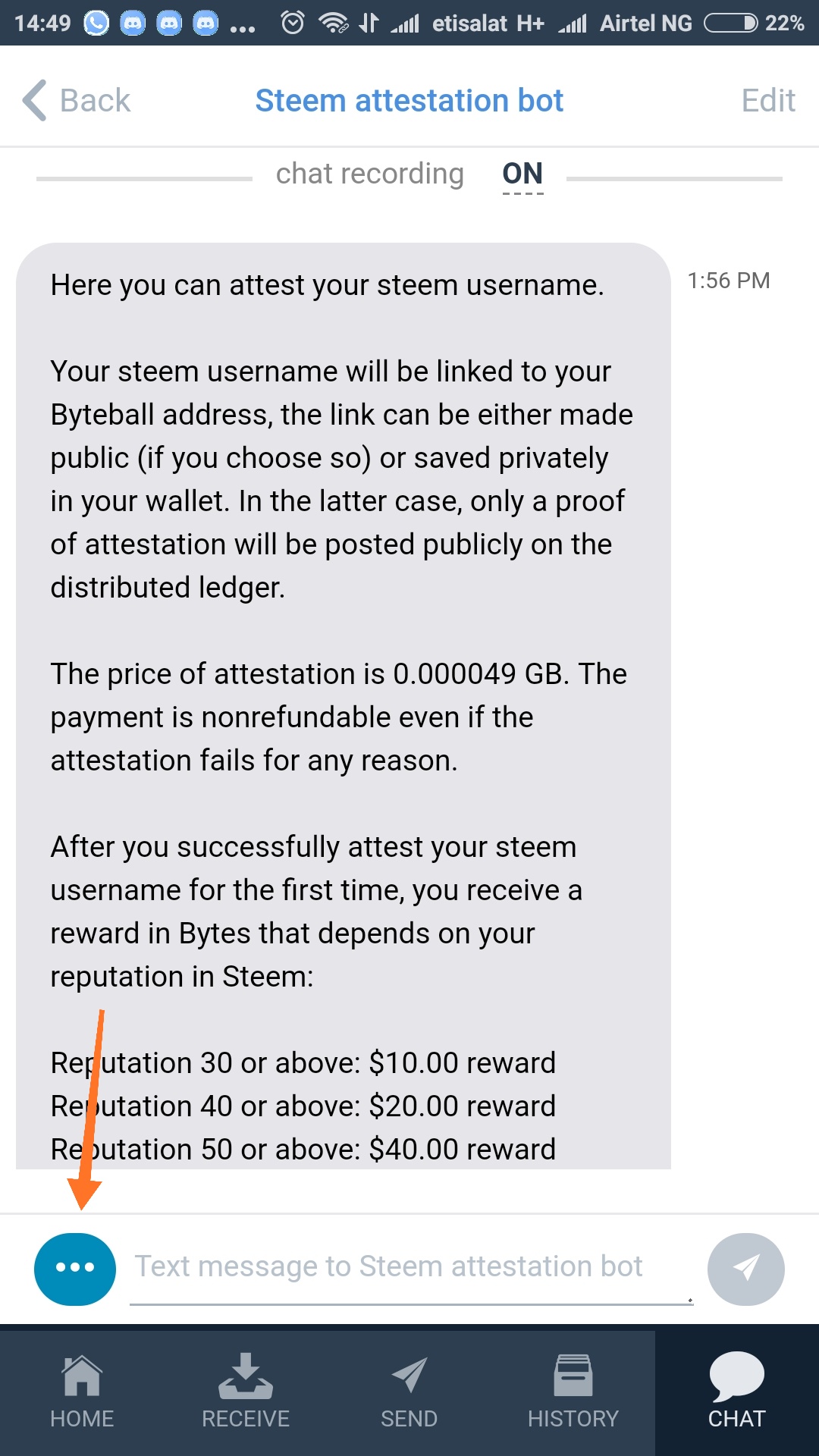
Task: Open the three-dot options button
Action: pos(75,1269)
